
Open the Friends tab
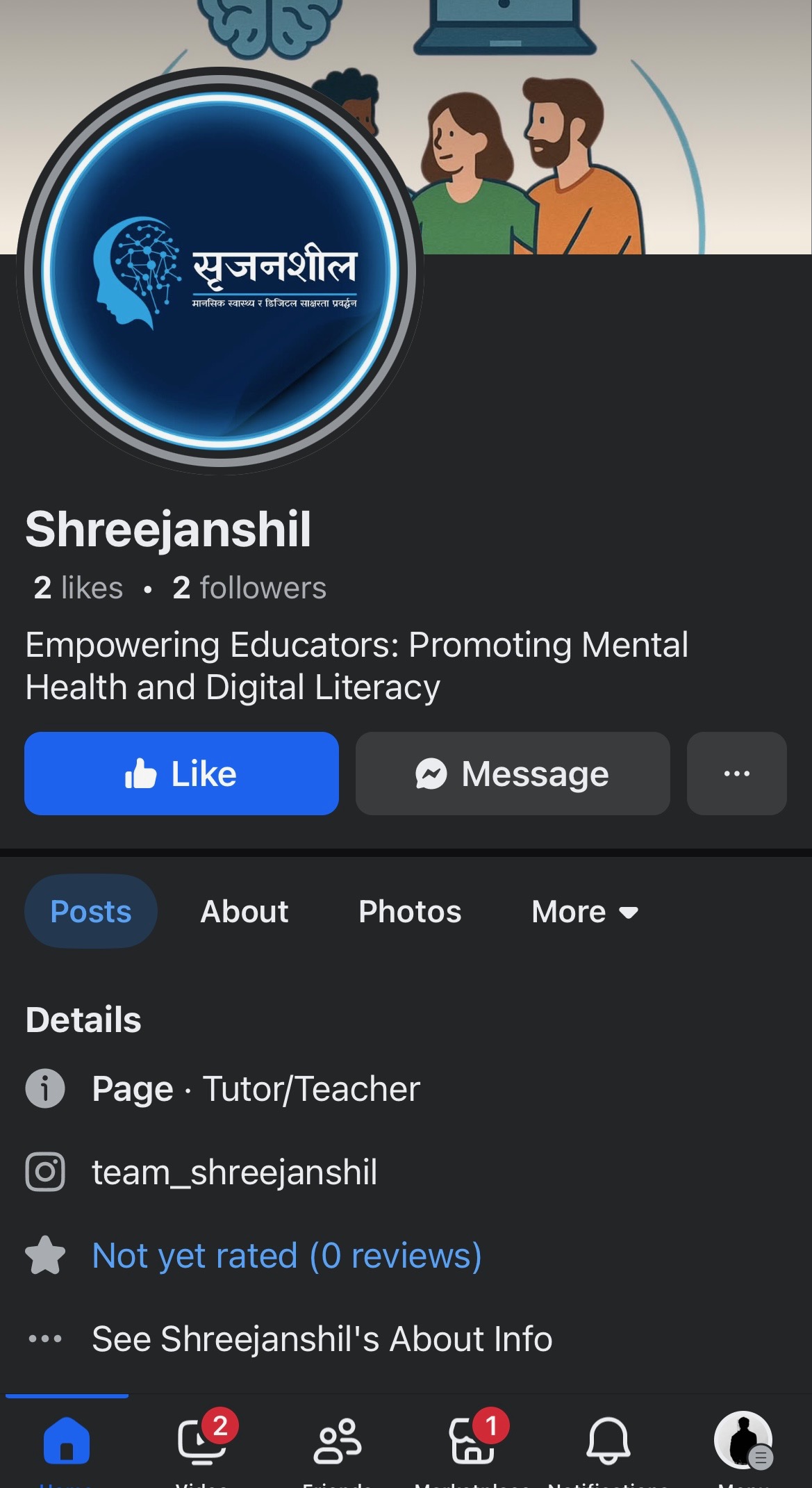click(x=338, y=1441)
